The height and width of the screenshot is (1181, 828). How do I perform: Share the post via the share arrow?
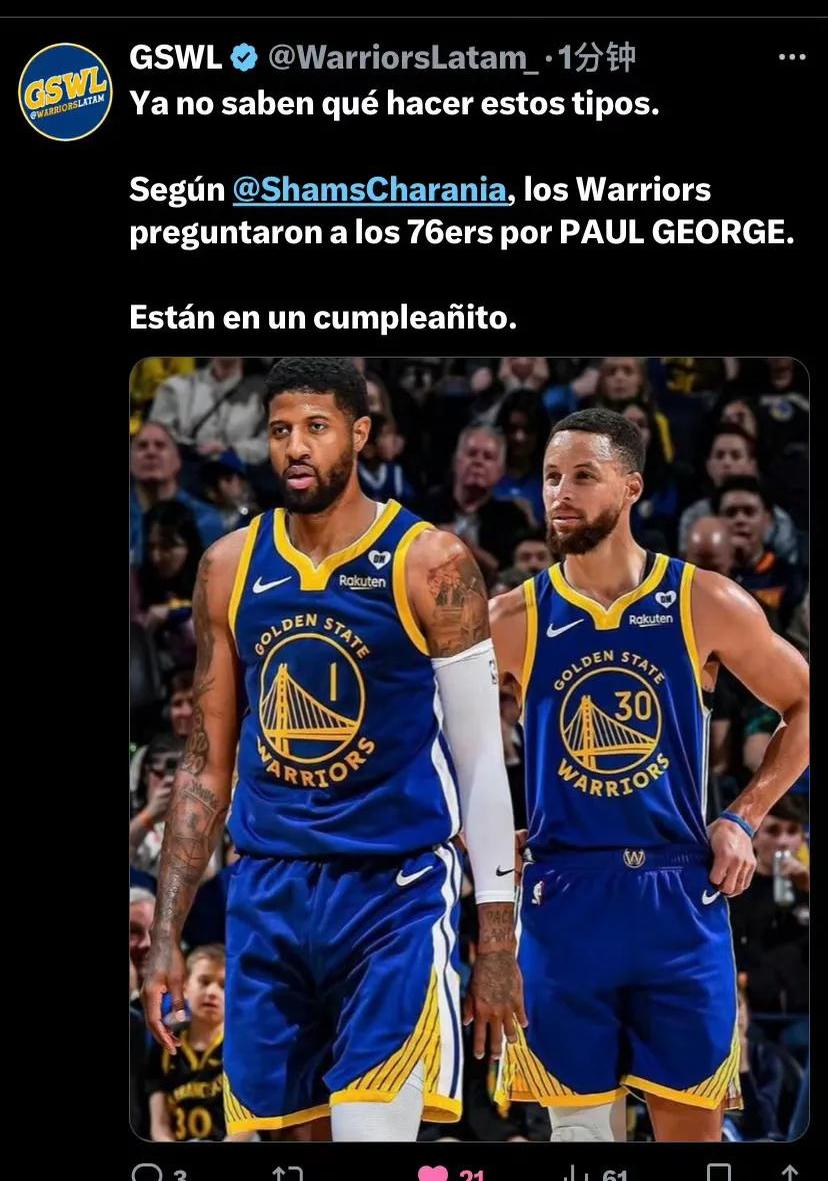pyautogui.click(x=789, y=1173)
